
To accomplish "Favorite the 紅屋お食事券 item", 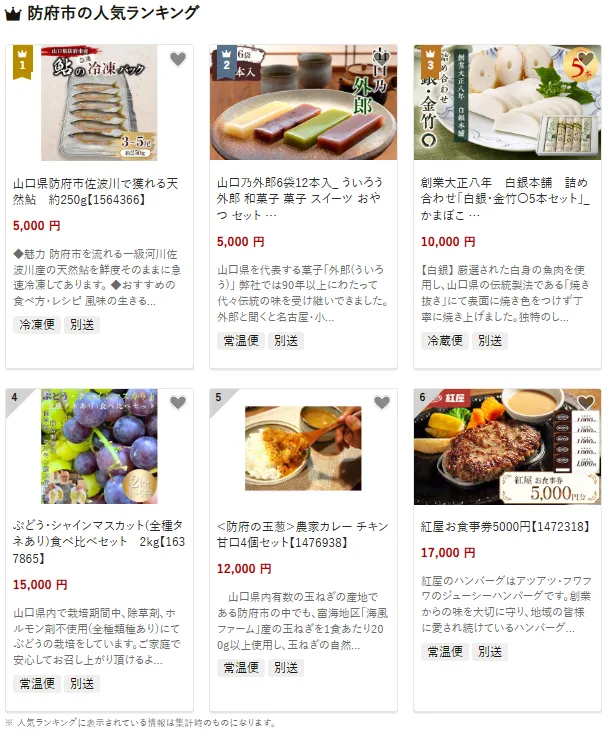I will (586, 403).
